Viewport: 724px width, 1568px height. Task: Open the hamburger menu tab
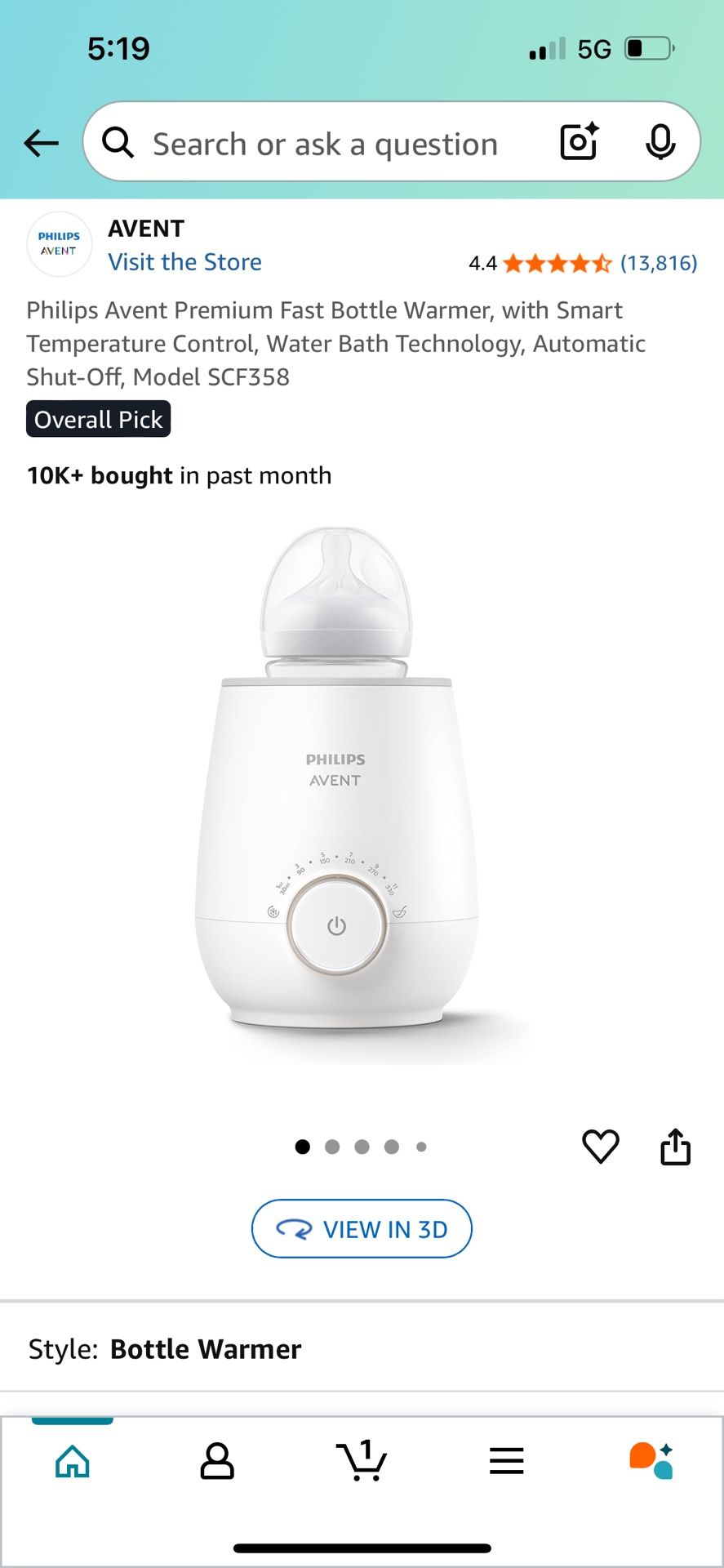pos(506,1460)
